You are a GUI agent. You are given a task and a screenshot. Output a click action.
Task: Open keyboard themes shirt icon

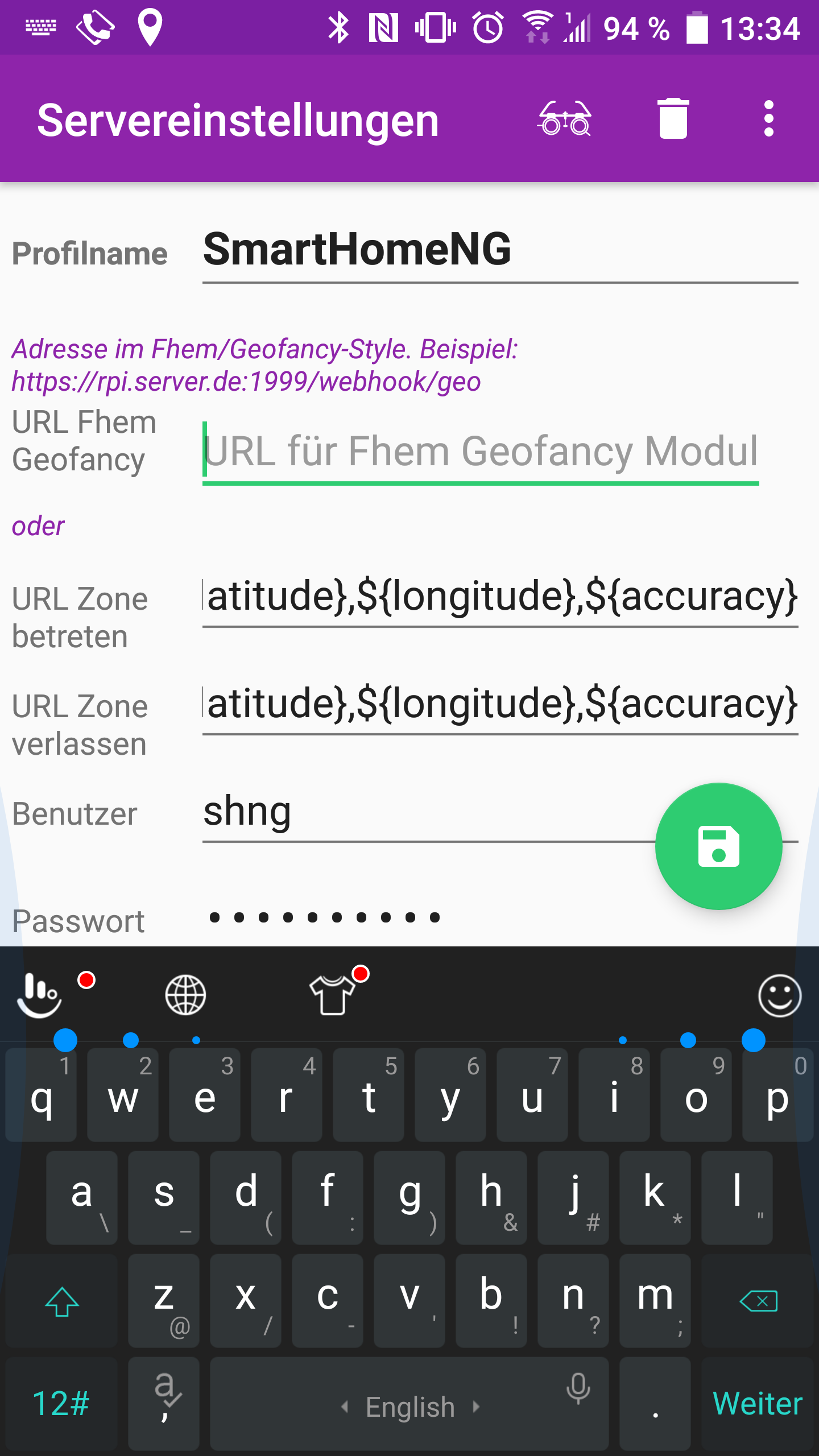pos(332,995)
